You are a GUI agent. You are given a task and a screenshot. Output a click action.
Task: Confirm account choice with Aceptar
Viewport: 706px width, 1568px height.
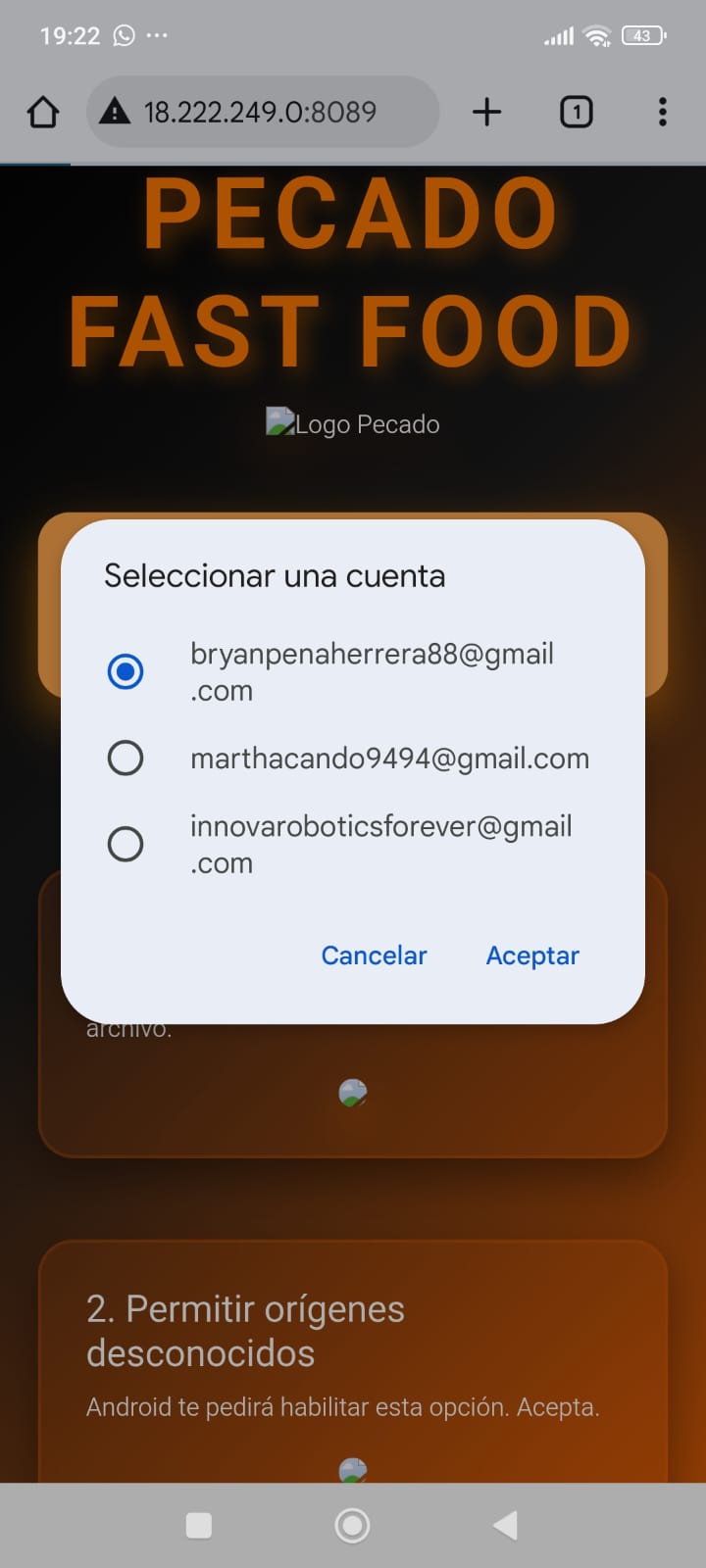(x=532, y=955)
